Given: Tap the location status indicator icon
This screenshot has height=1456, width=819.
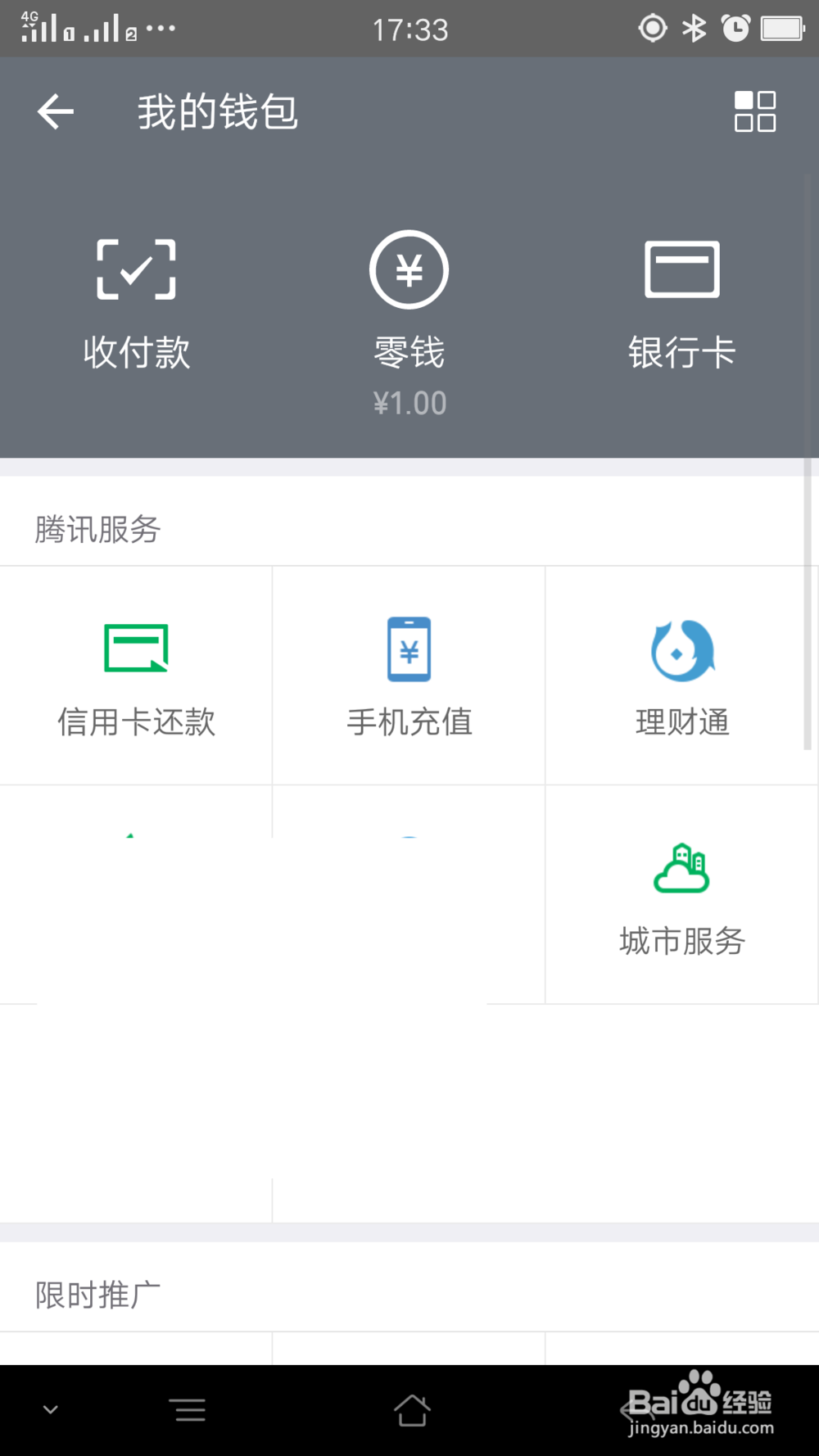Looking at the screenshot, I should click(653, 27).
